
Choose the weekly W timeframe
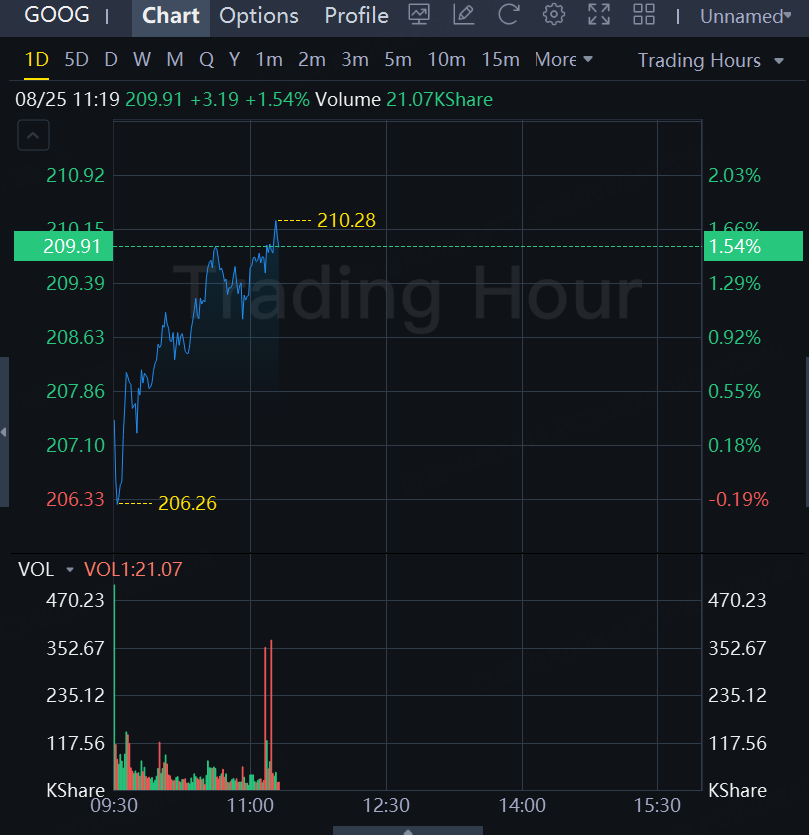[x=142, y=59]
